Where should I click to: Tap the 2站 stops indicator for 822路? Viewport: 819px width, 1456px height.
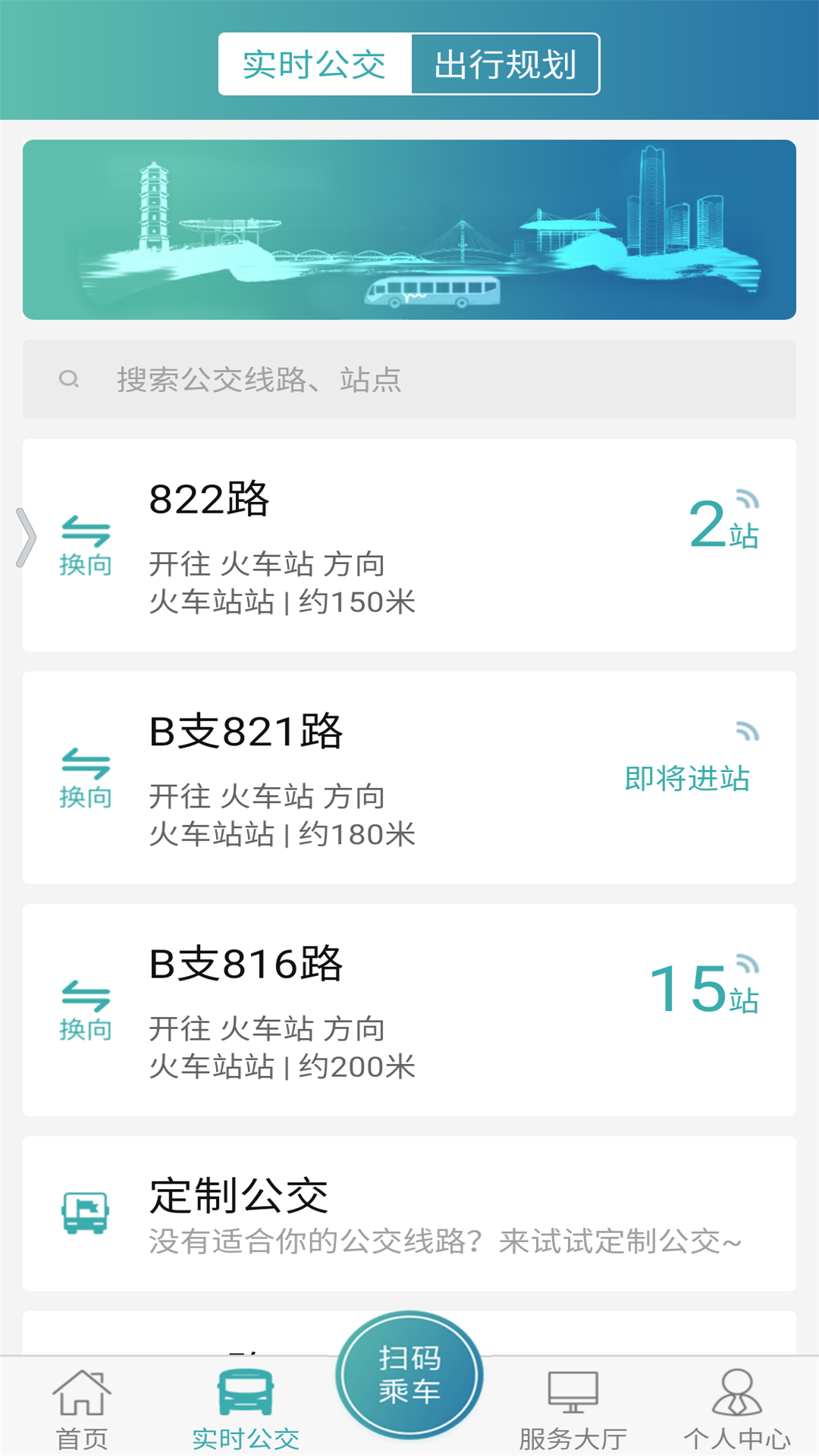tap(722, 523)
